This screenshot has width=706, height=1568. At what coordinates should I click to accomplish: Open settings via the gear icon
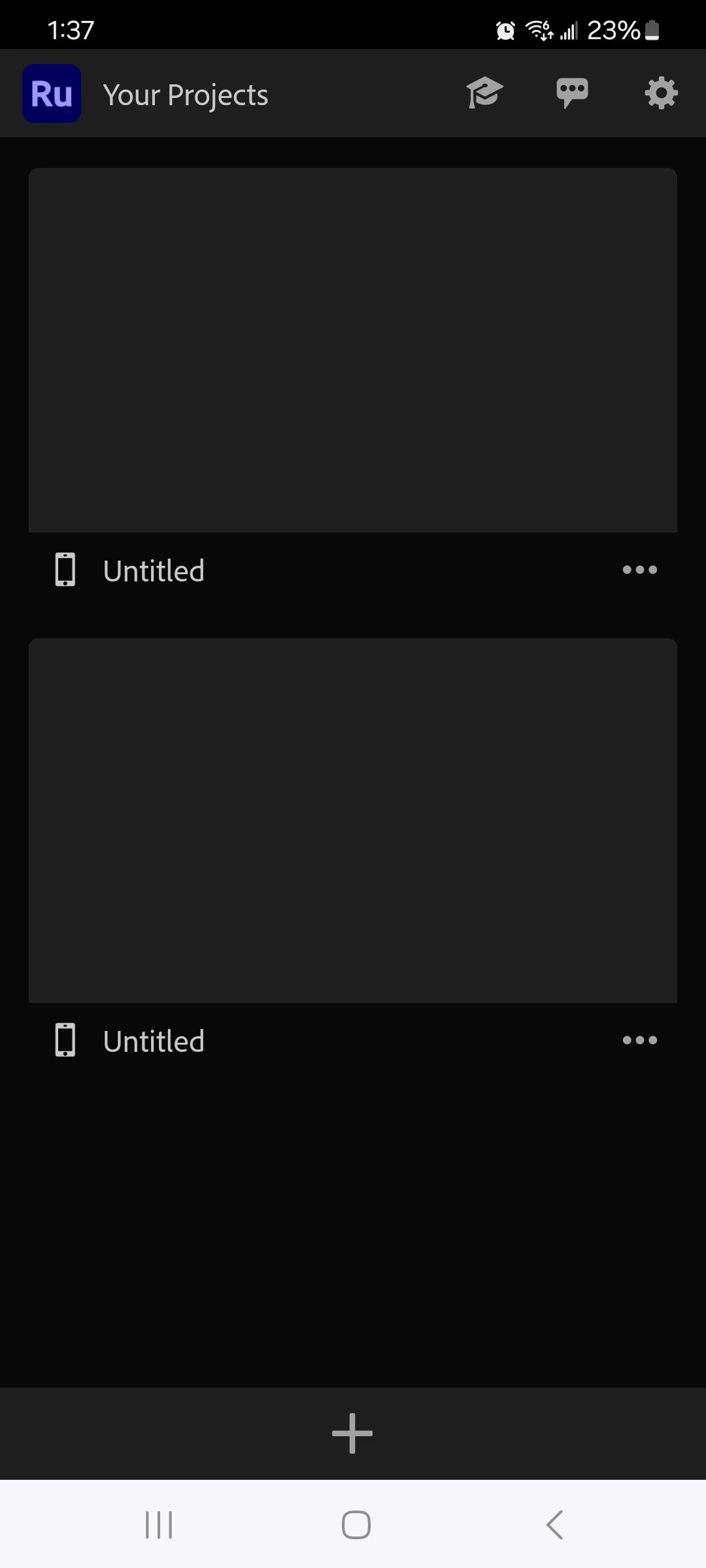pyautogui.click(x=661, y=93)
